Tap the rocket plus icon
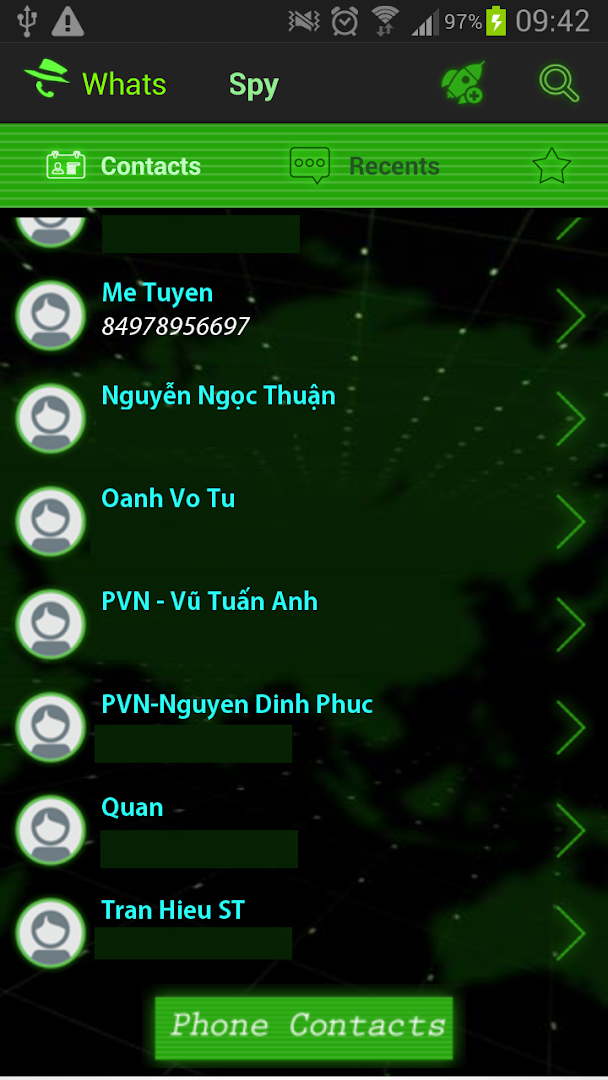The width and height of the screenshot is (608, 1080). click(x=463, y=83)
